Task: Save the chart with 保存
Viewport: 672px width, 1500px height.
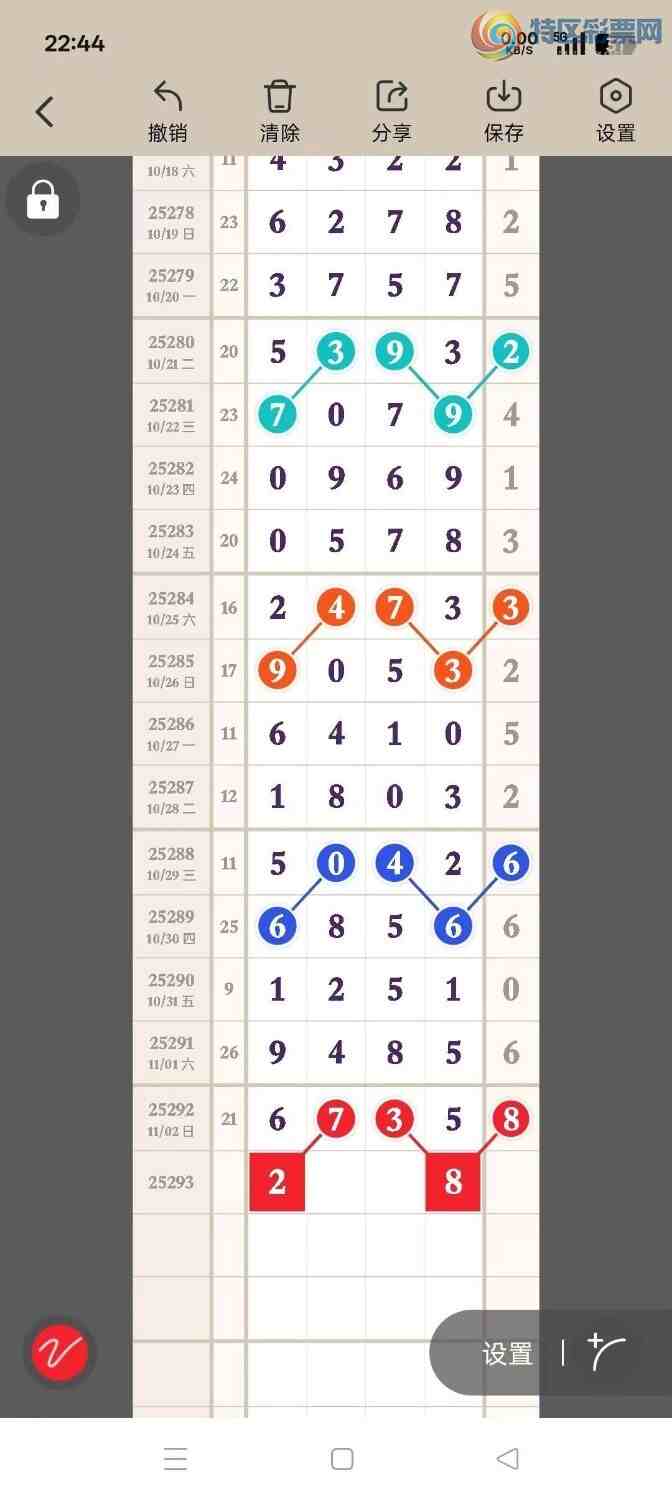Action: [504, 111]
